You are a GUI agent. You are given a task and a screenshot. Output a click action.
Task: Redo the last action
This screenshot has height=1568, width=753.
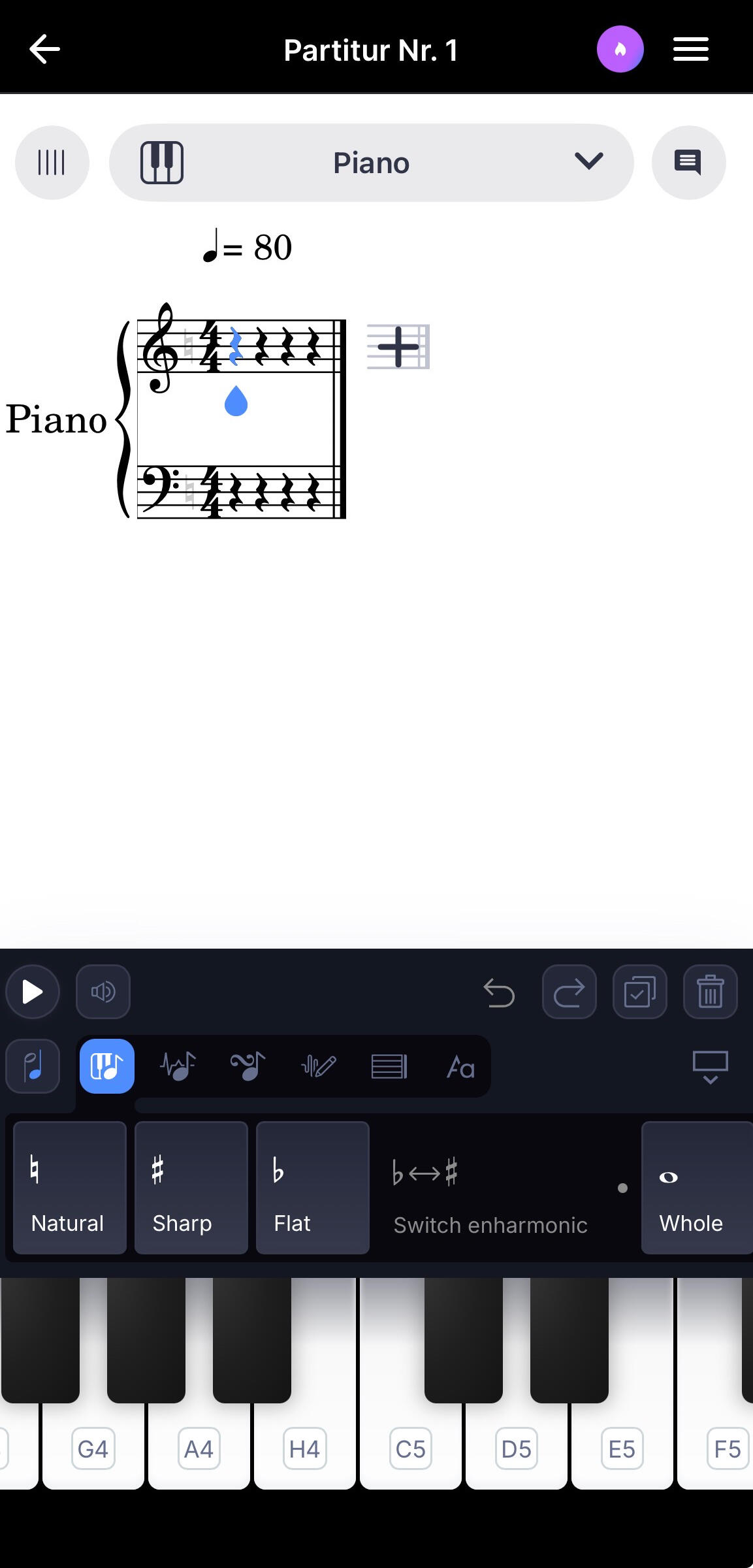tap(569, 992)
